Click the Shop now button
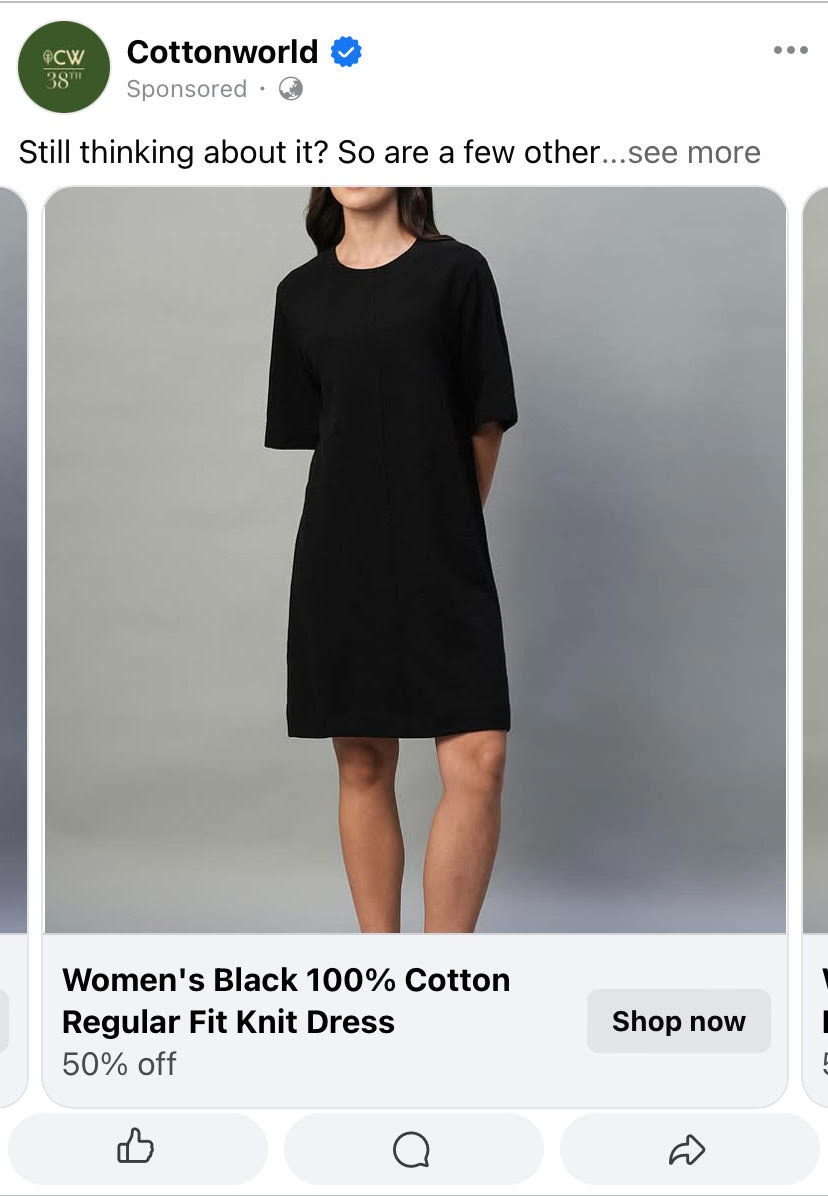Image resolution: width=828 pixels, height=1196 pixels. (x=678, y=1021)
